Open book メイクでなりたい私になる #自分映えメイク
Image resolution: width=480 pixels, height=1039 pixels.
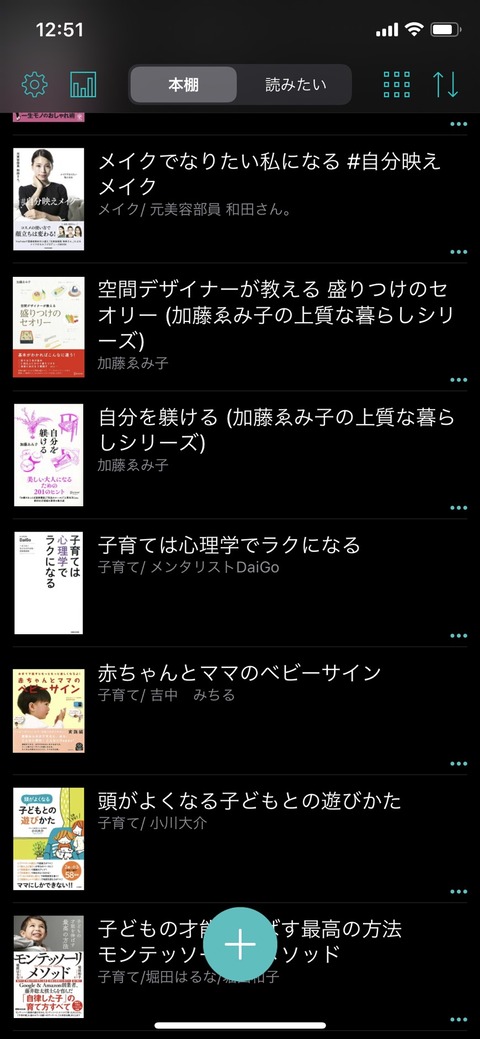coord(240,199)
